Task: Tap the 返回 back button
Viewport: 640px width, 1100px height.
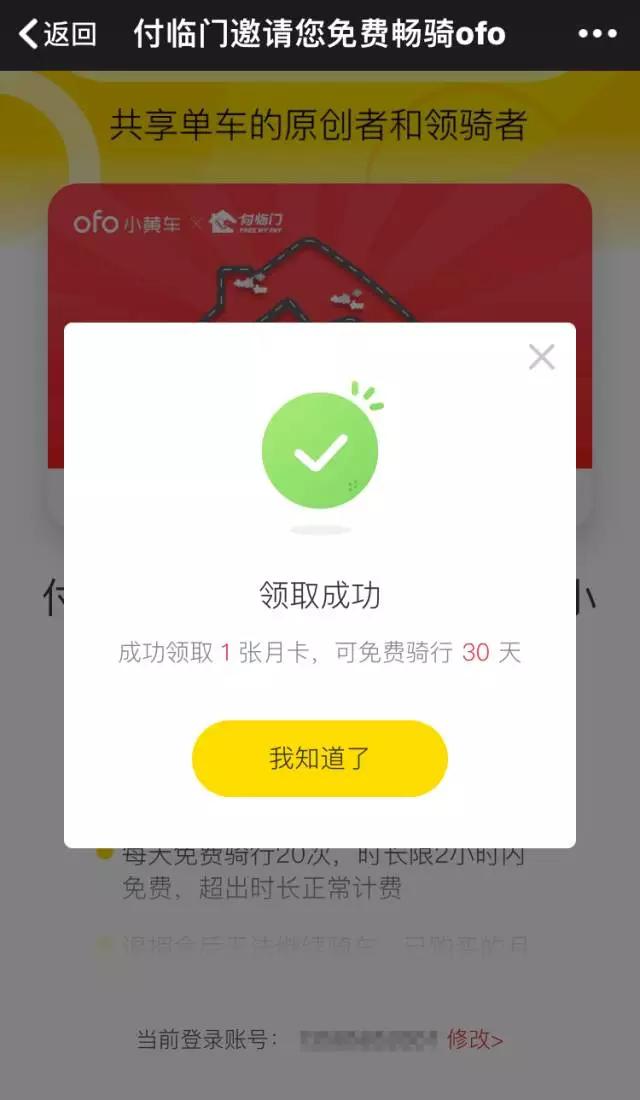Action: 58,34
